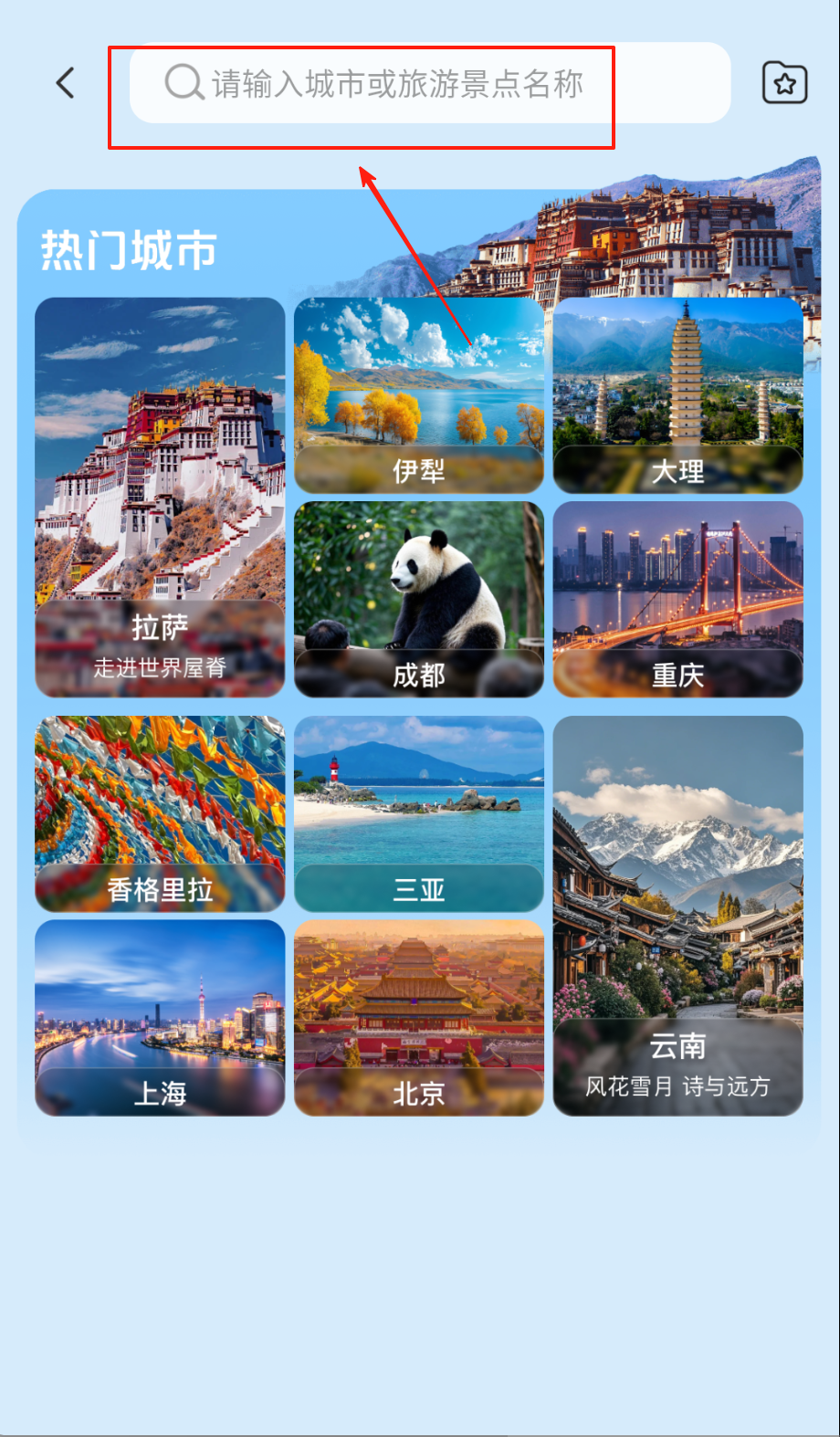Open the 北京 city card
Viewport: 840px width, 1437px height.
click(419, 1017)
